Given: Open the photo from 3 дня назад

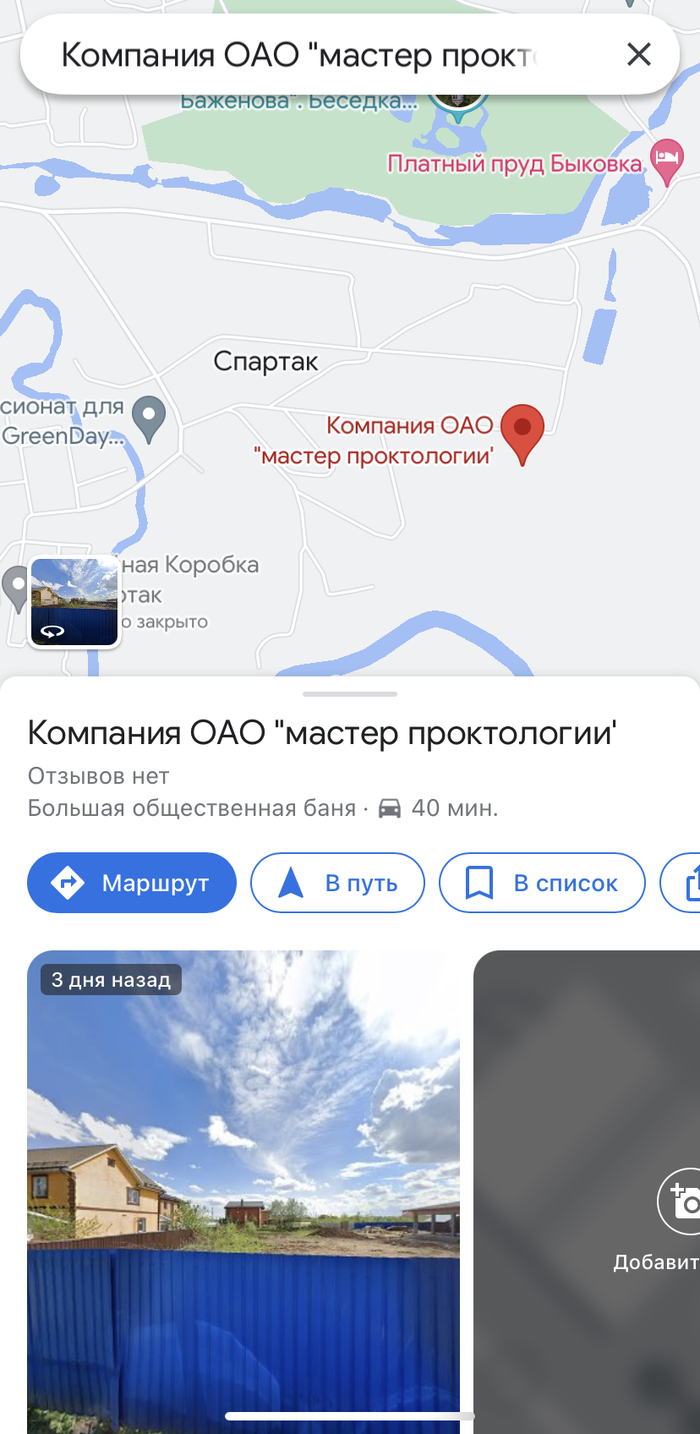Looking at the screenshot, I should [x=243, y=1190].
